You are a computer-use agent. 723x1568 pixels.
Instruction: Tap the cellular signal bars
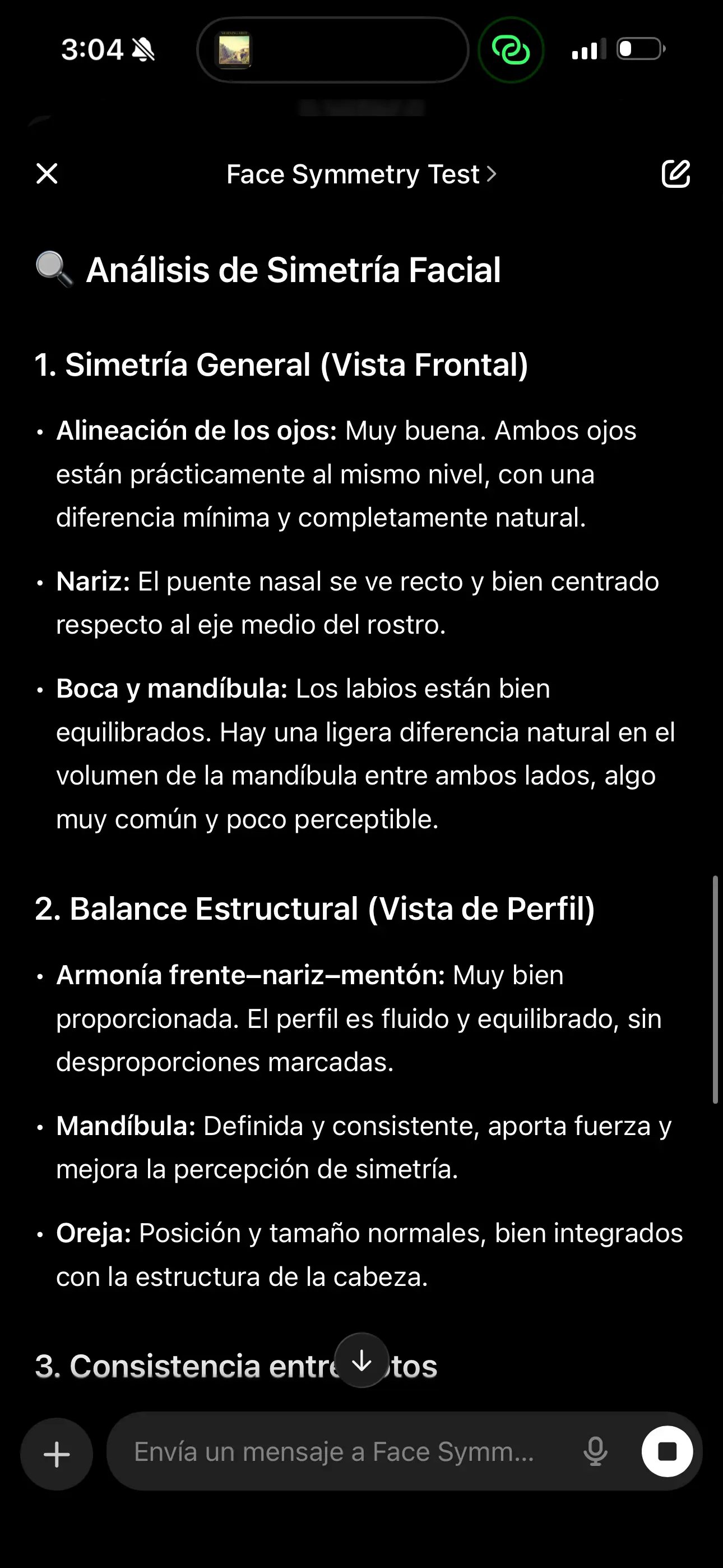pyautogui.click(x=587, y=50)
